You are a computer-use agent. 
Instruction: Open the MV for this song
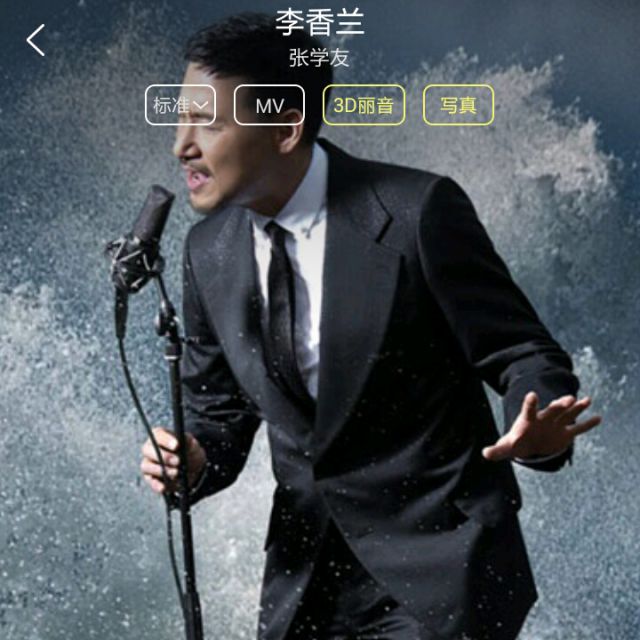click(269, 105)
